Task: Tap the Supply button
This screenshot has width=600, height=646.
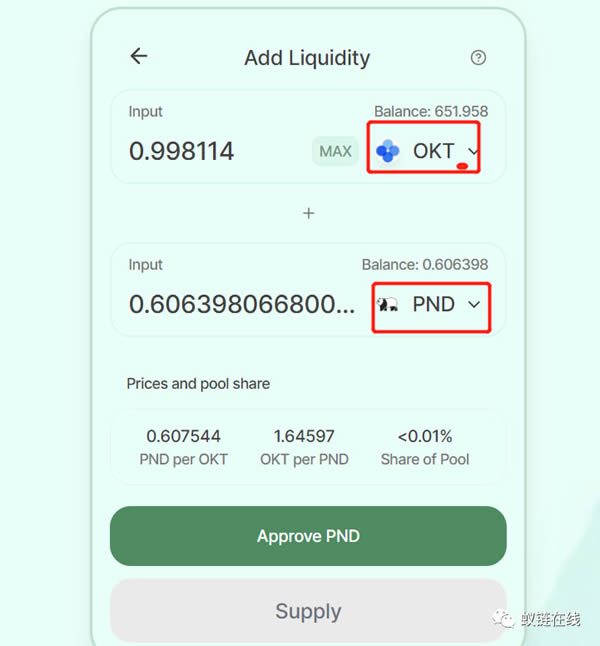Action: click(308, 611)
